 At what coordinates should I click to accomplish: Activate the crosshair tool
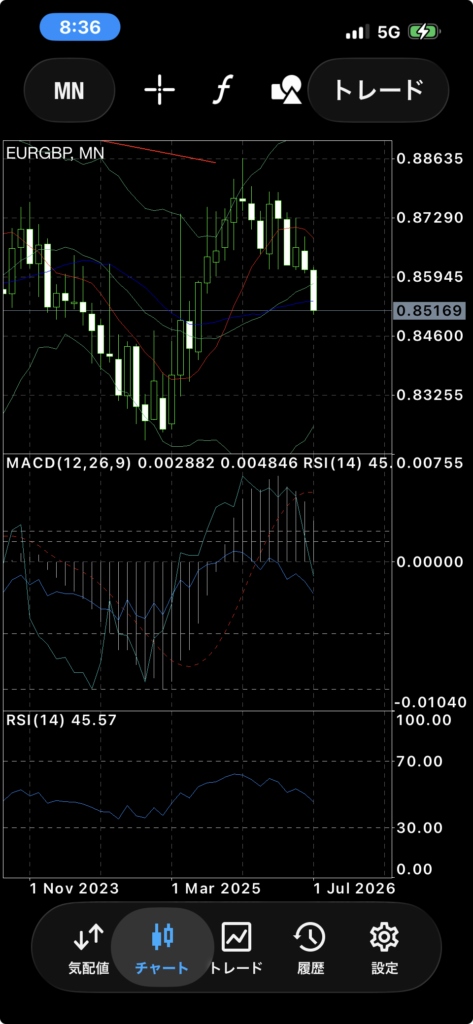(x=159, y=90)
